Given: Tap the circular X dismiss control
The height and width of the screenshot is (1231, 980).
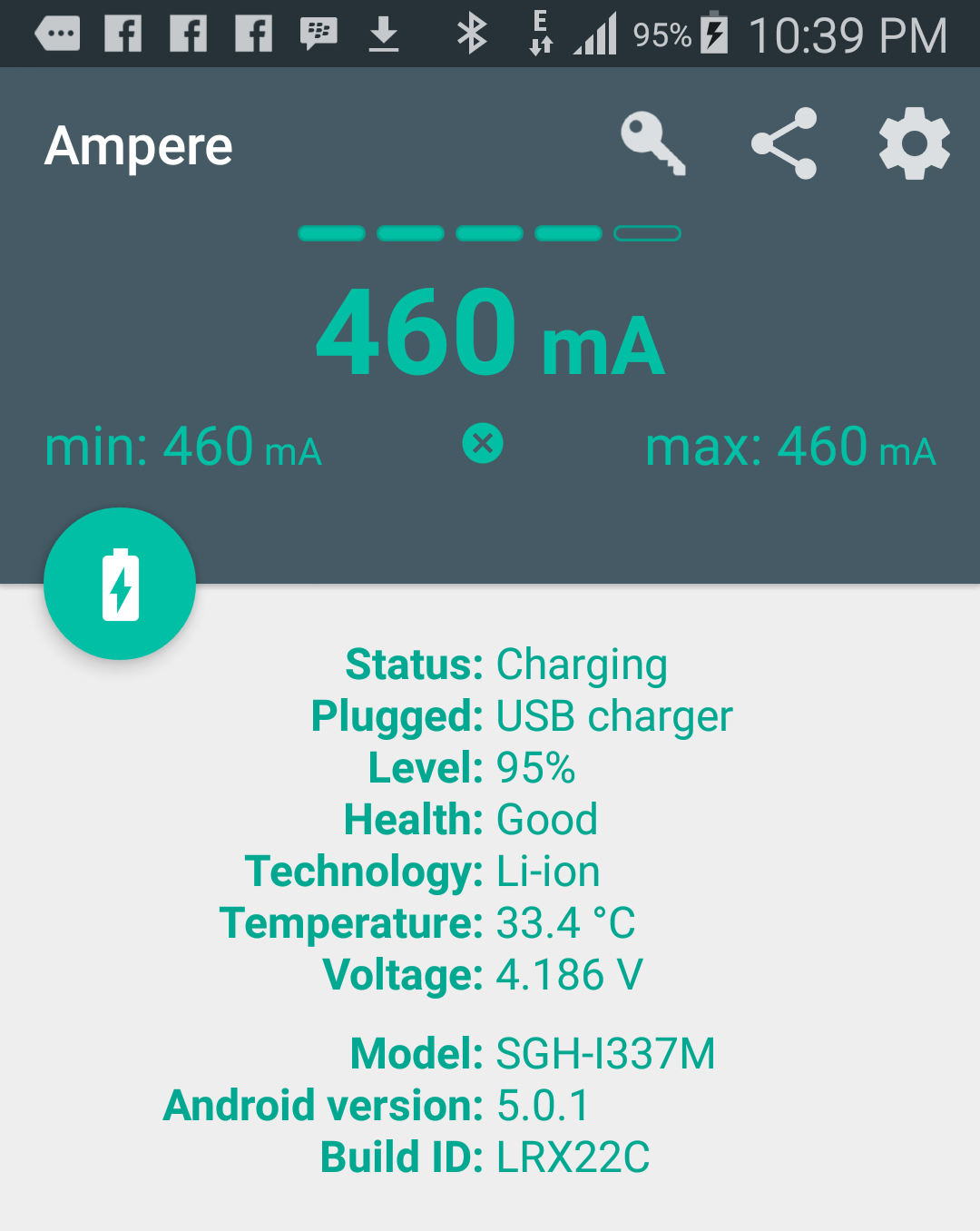Looking at the screenshot, I should click(x=483, y=444).
